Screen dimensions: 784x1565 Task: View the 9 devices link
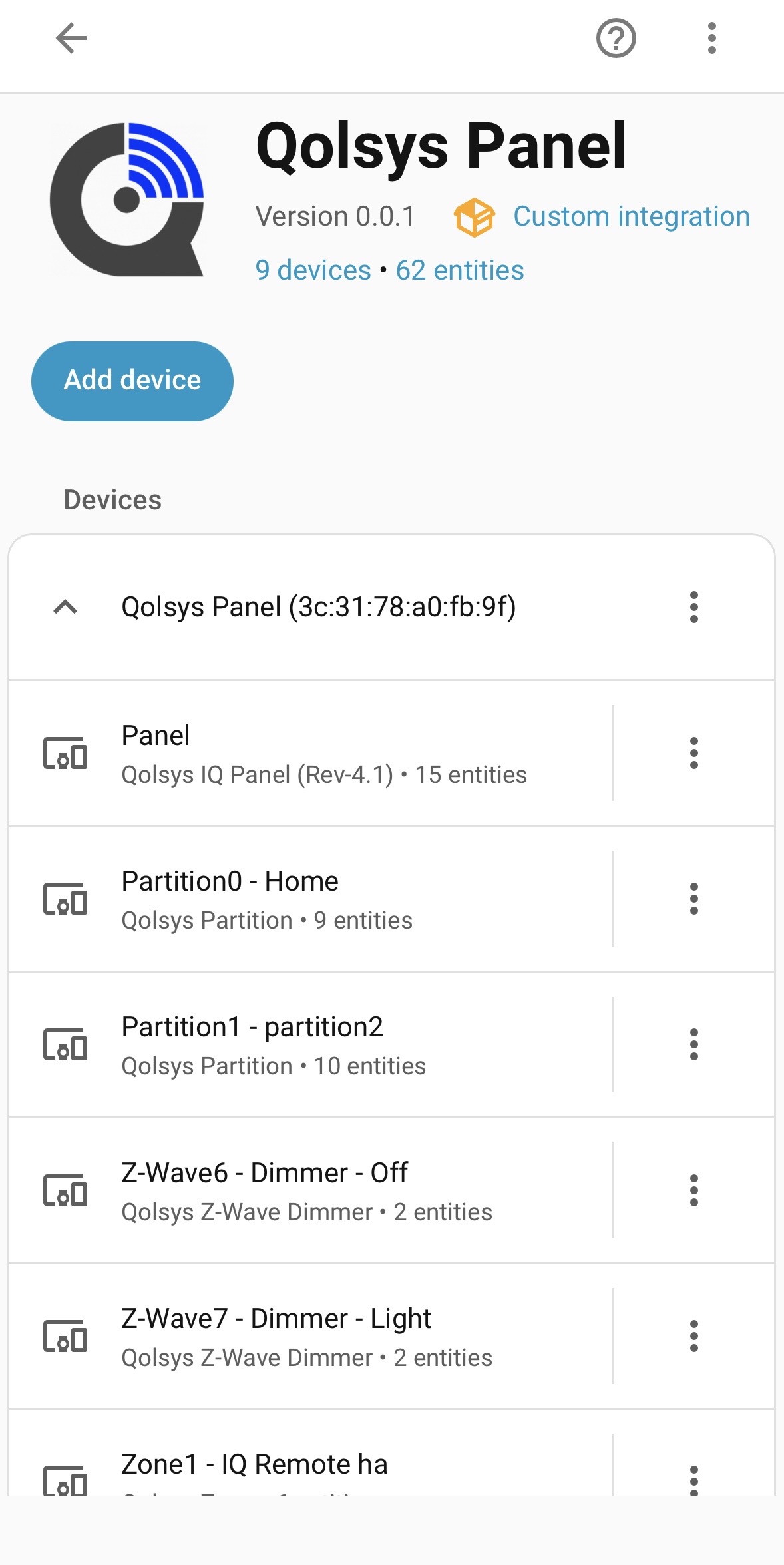[x=313, y=270]
